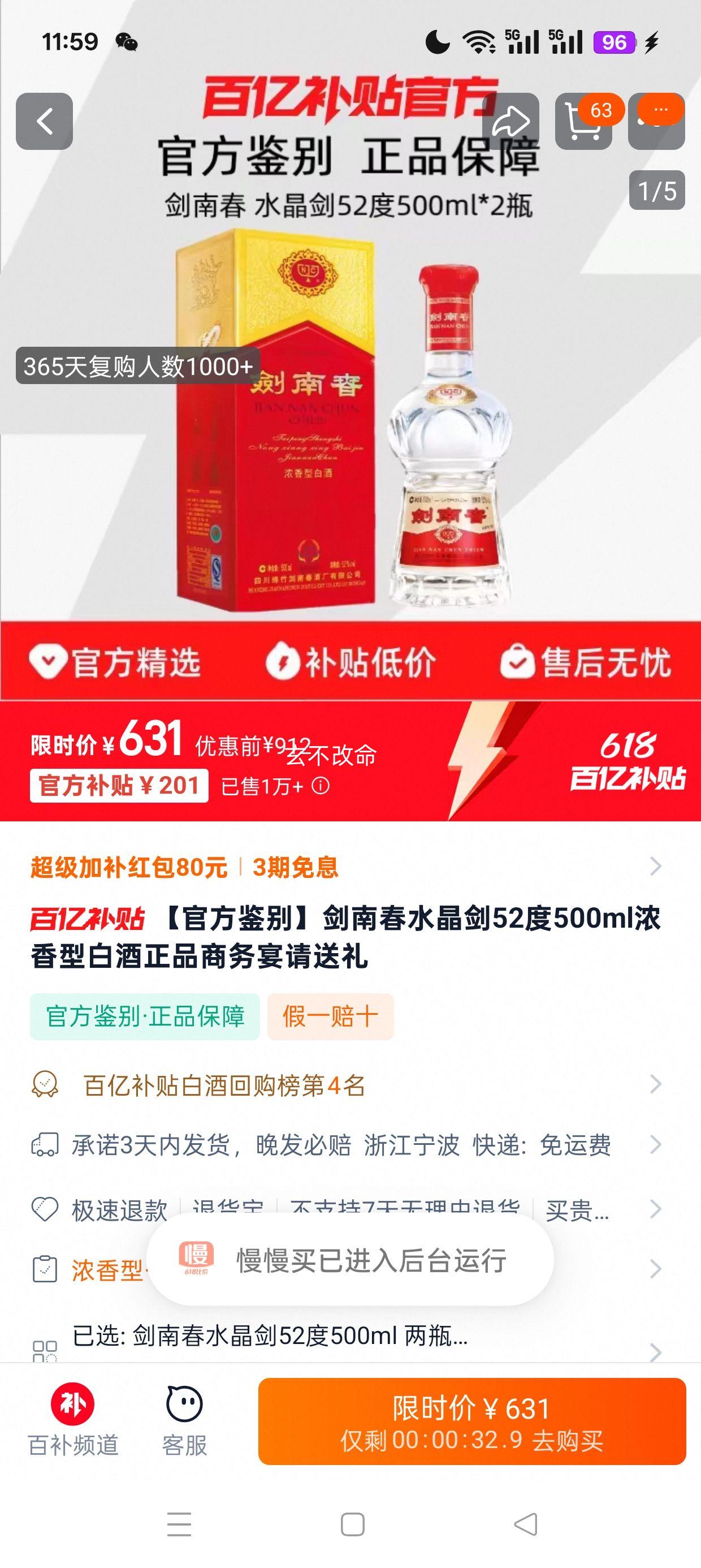Tap the system back button
The height and width of the screenshot is (1568, 701).
click(526, 1524)
